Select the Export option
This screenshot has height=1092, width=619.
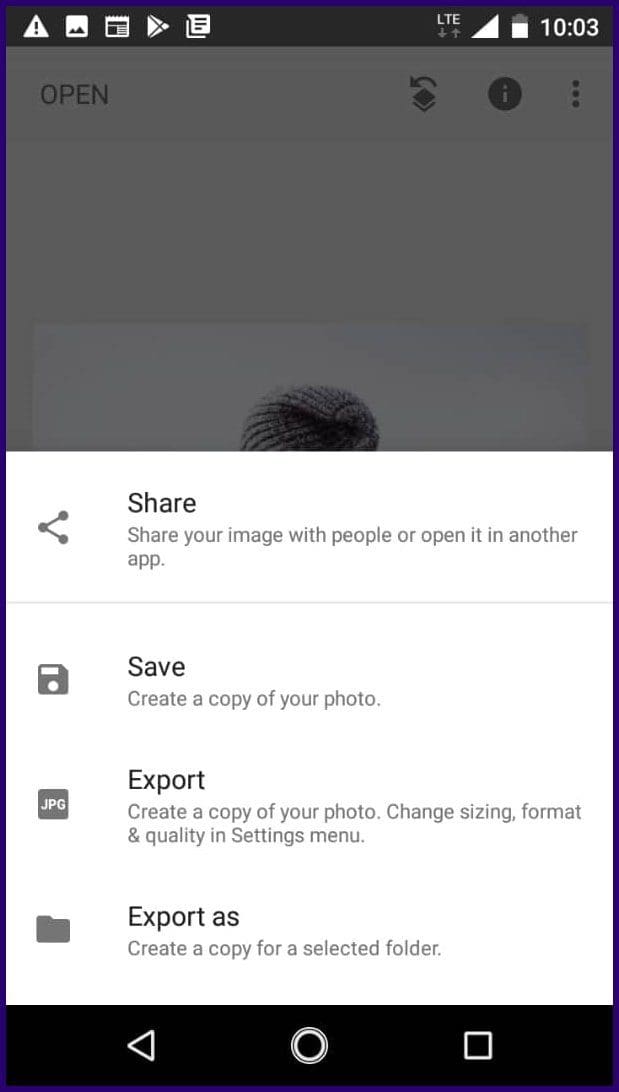[309, 806]
